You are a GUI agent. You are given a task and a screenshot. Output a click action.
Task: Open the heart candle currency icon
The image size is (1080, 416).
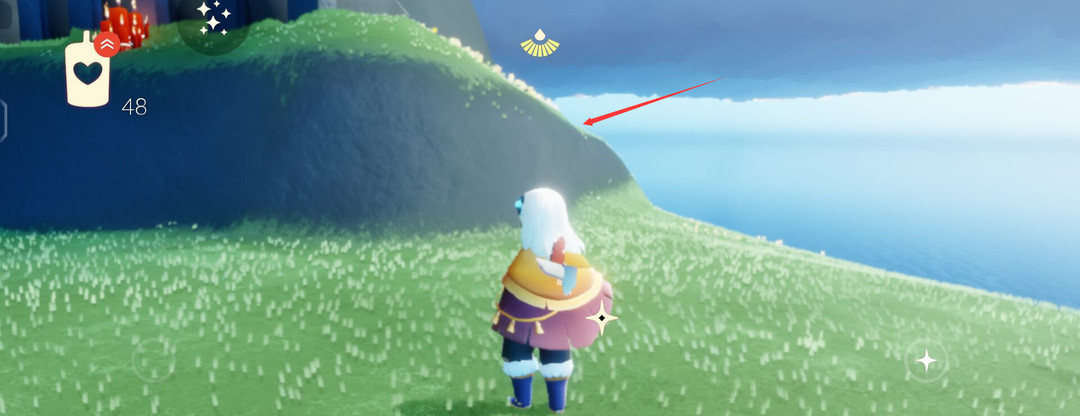click(x=88, y=73)
